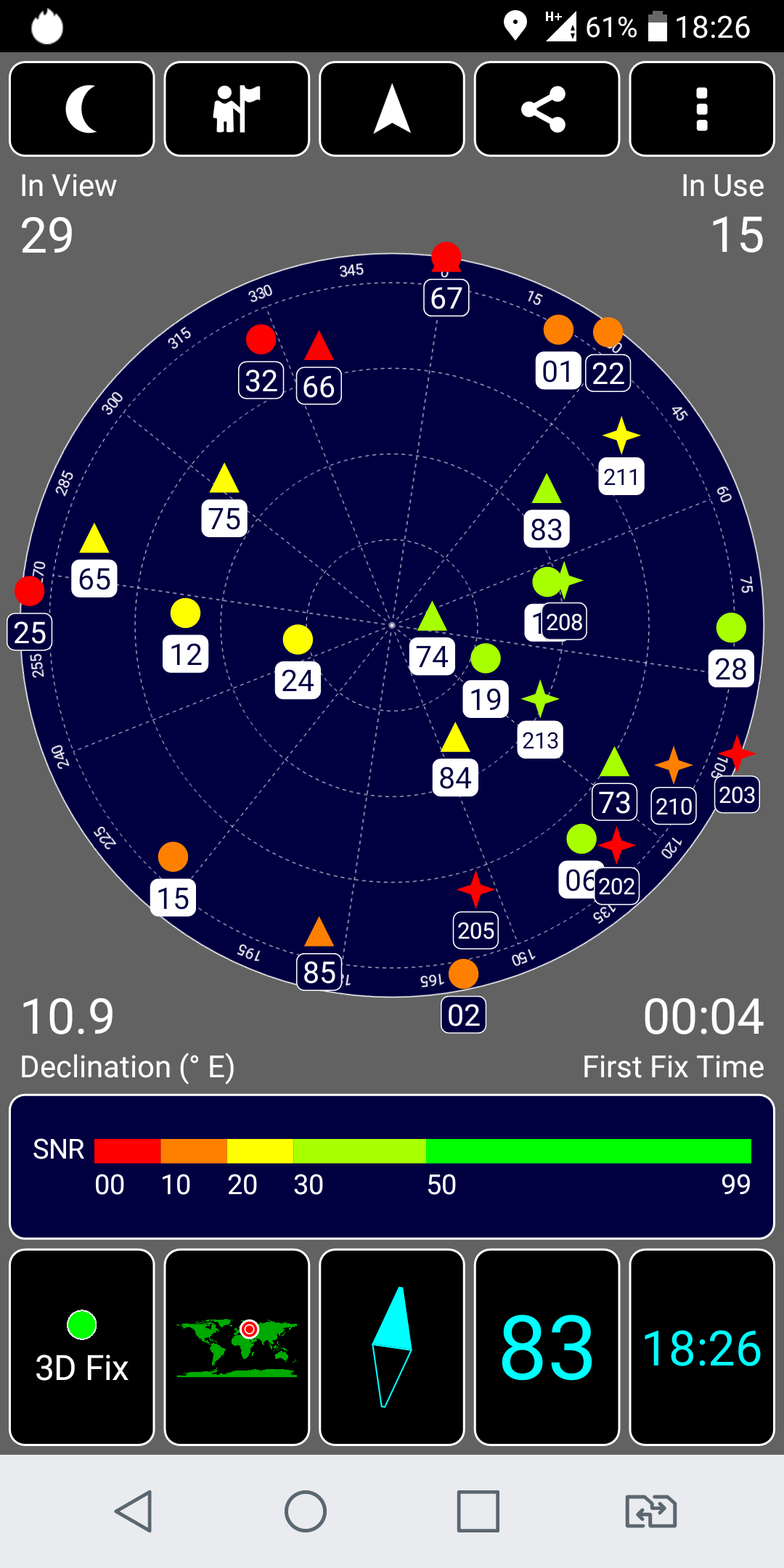This screenshot has width=784, height=1568.
Task: Tap the 3D Fix status tile
Action: [x=82, y=1347]
